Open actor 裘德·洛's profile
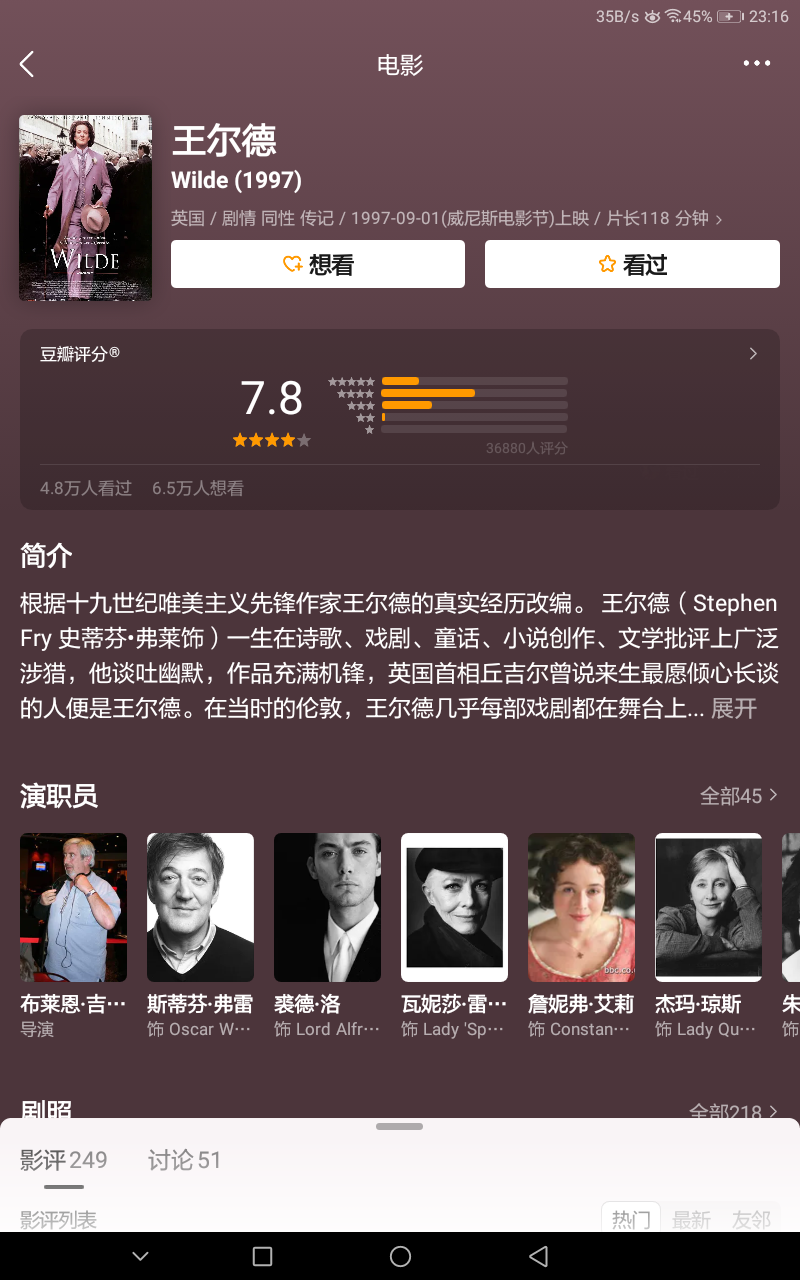This screenshot has height=1280, width=800. (x=327, y=908)
